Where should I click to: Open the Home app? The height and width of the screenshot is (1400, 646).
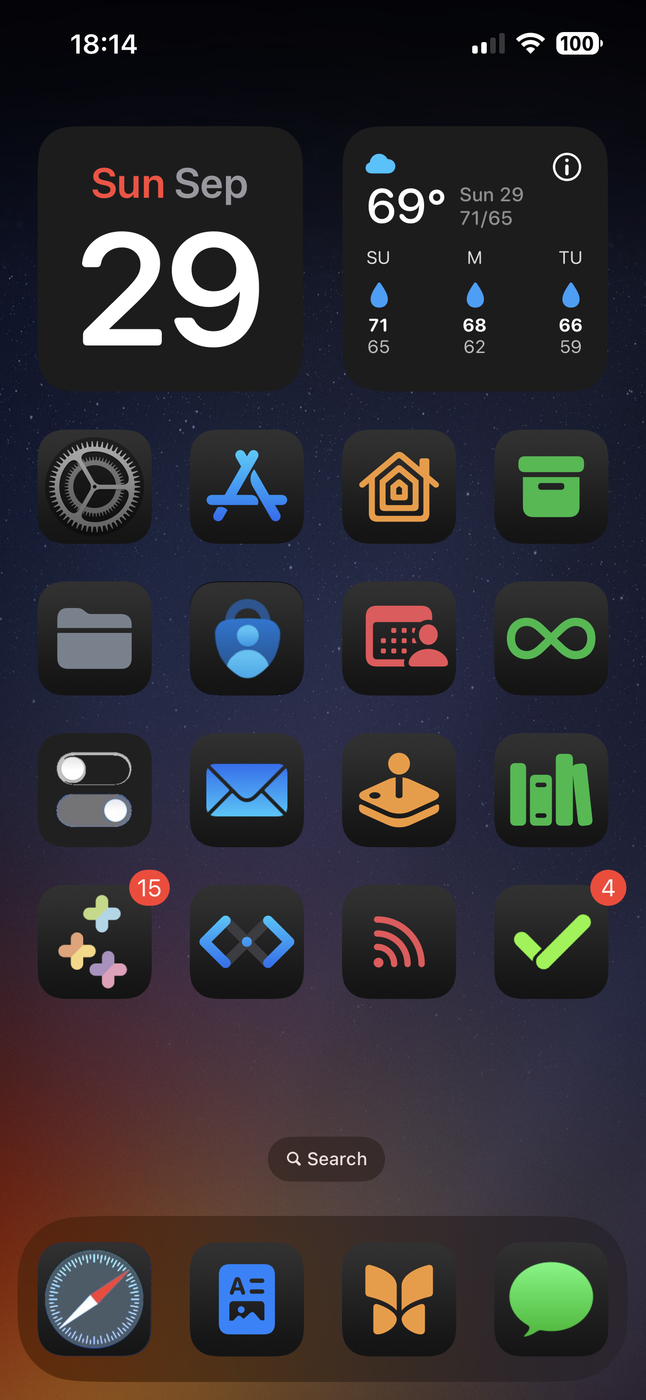click(399, 487)
